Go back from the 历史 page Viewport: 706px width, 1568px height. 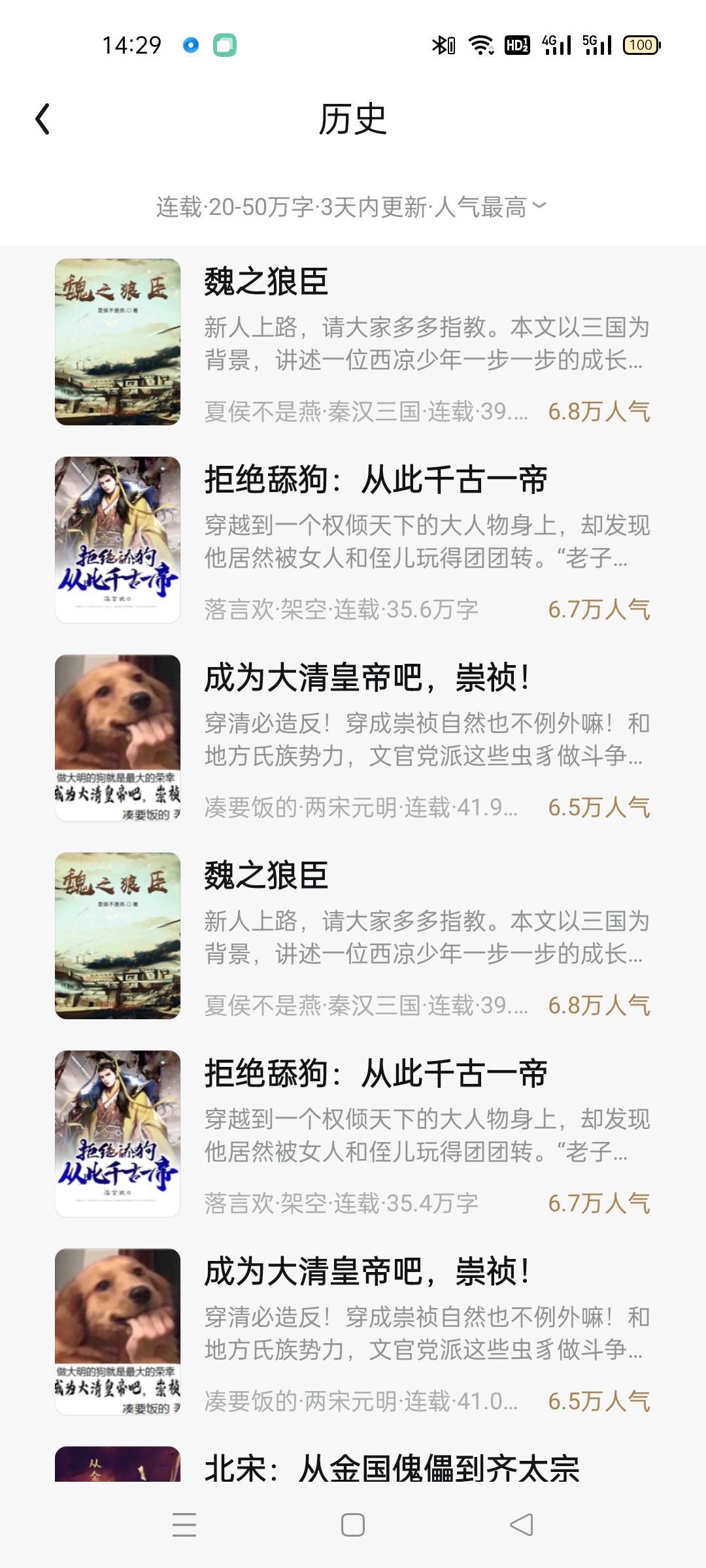pyautogui.click(x=43, y=120)
